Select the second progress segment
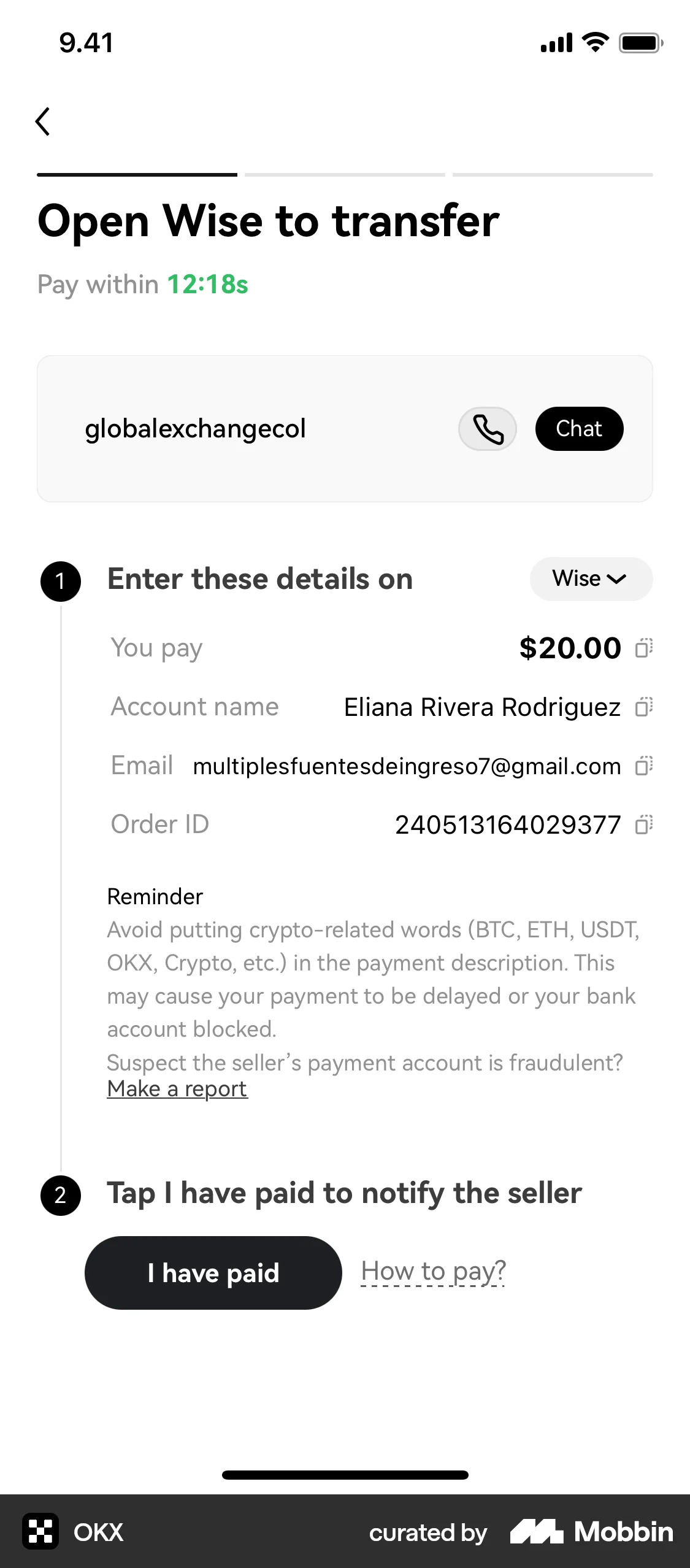 point(345,175)
